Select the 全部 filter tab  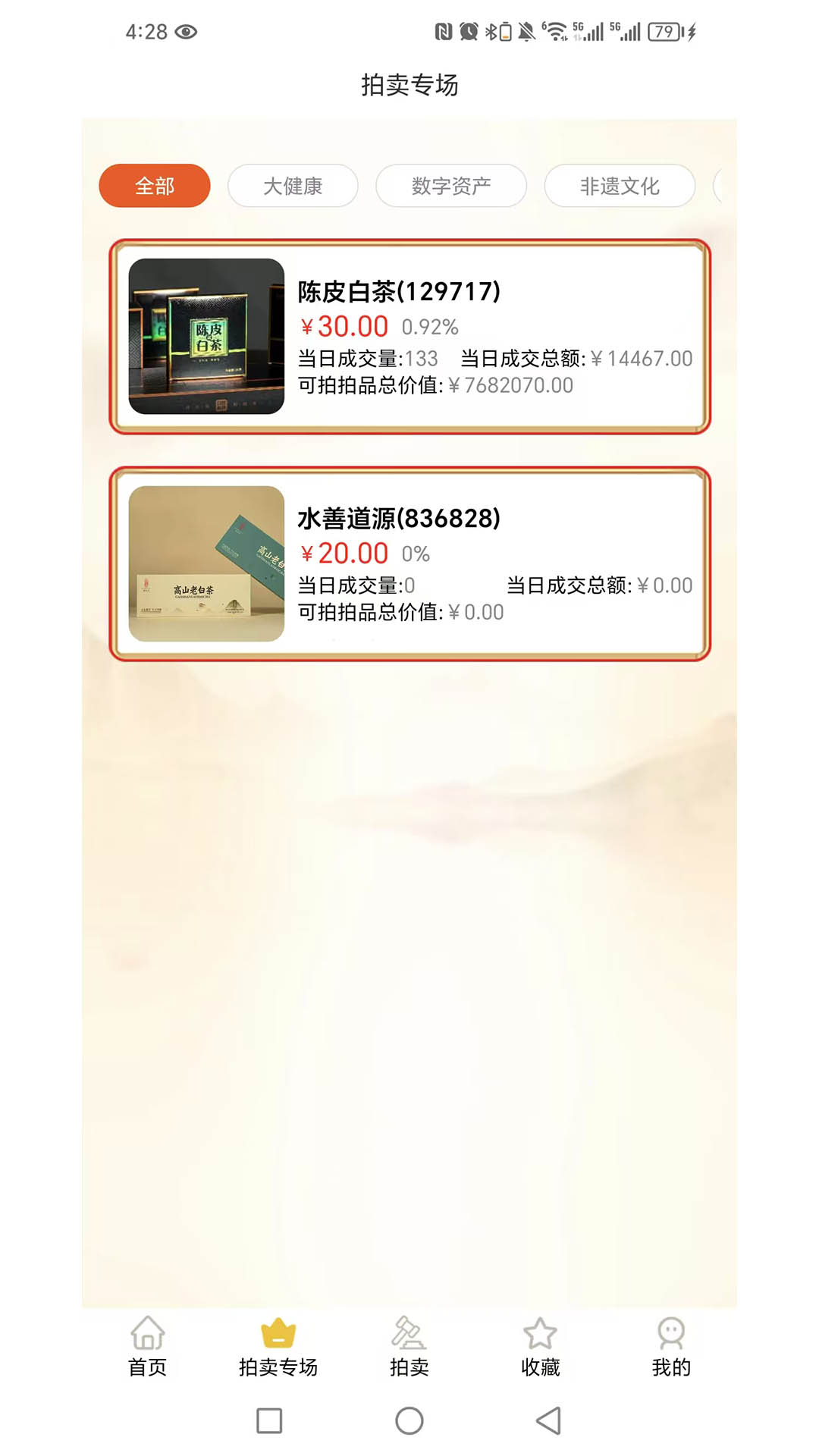coord(154,185)
